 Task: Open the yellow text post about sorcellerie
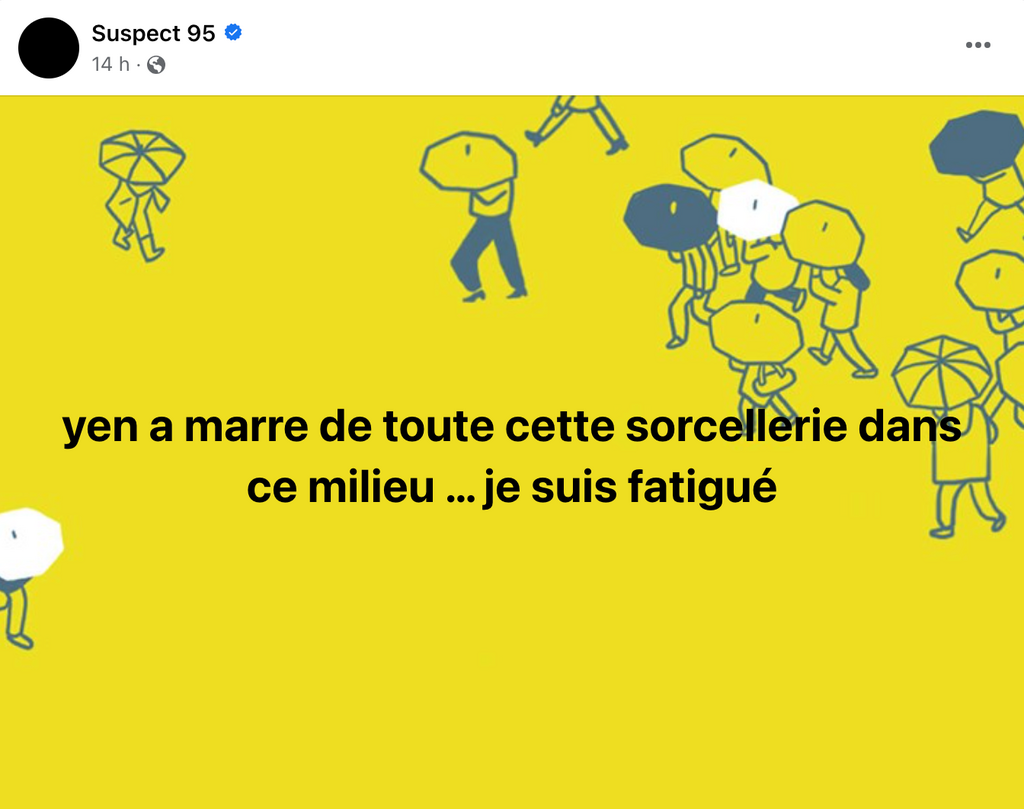[512, 455]
